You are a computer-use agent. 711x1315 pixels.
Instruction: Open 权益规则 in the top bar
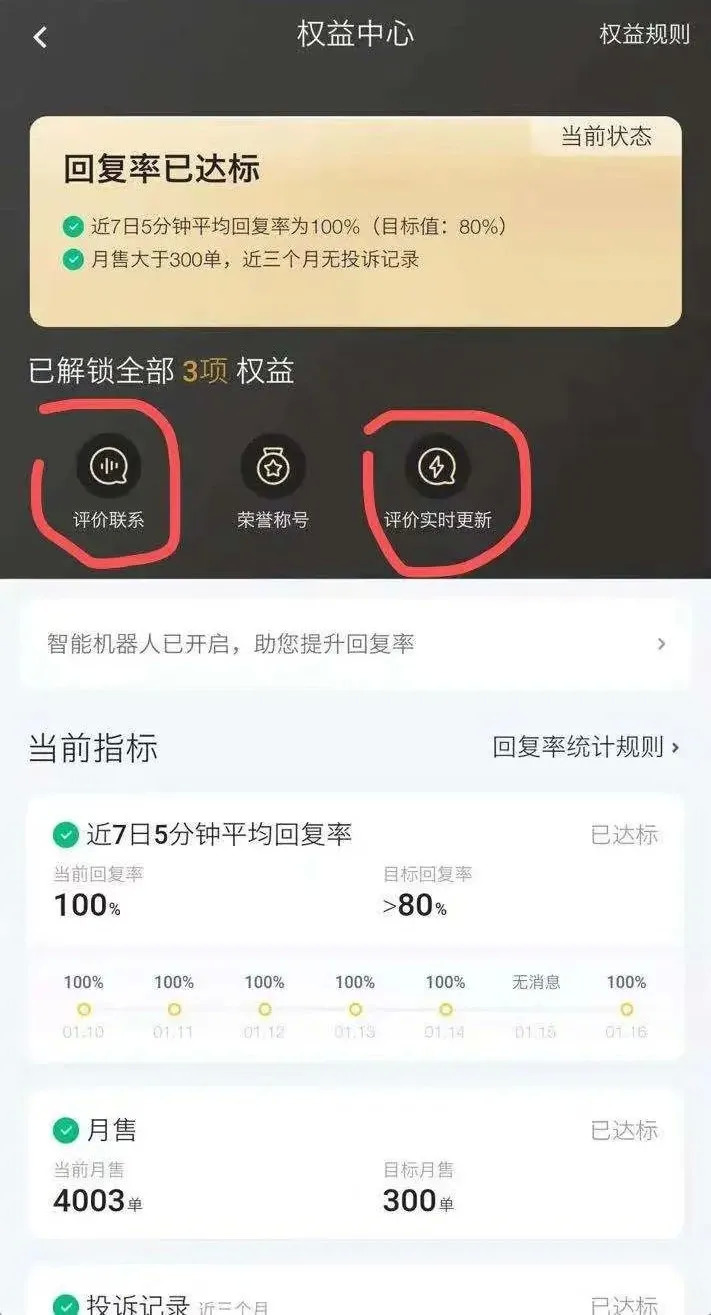[x=644, y=34]
